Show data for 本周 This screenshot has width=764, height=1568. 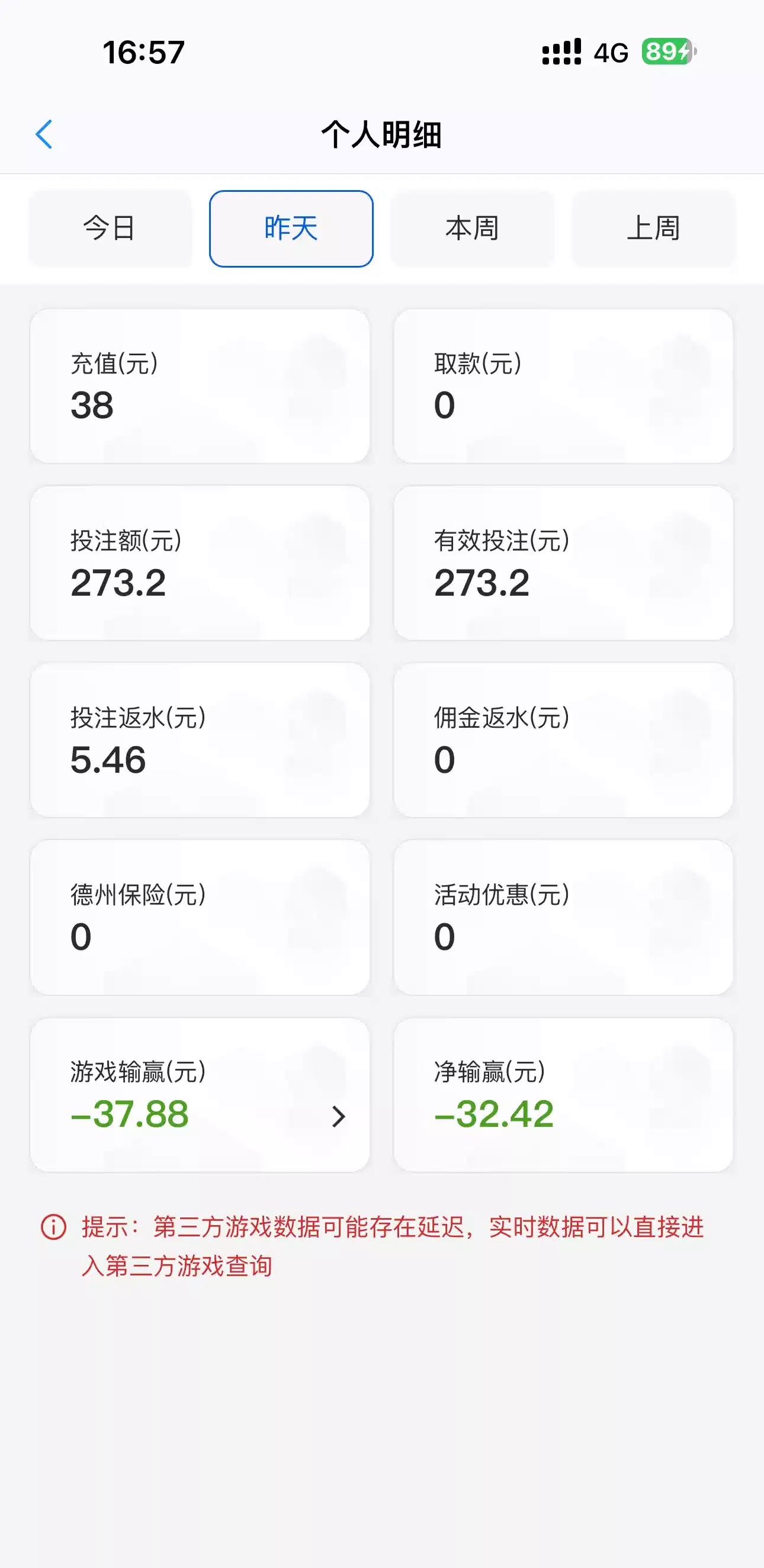473,229
